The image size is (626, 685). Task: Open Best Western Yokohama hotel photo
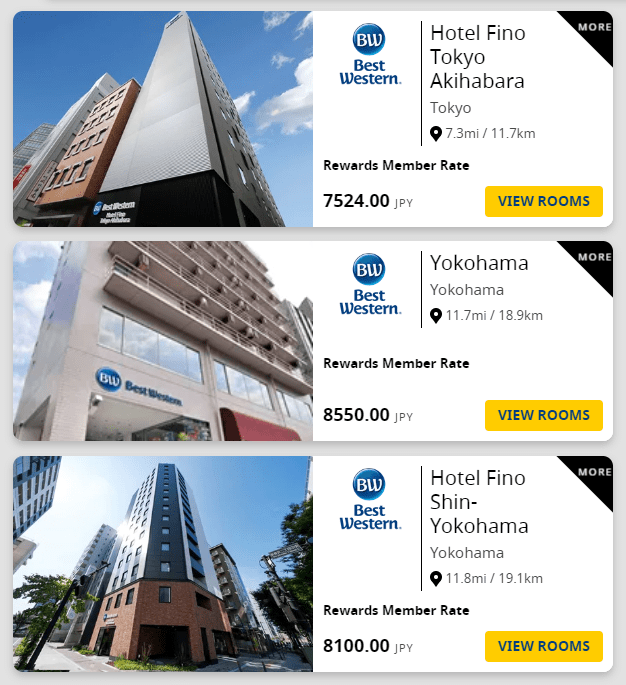click(163, 341)
